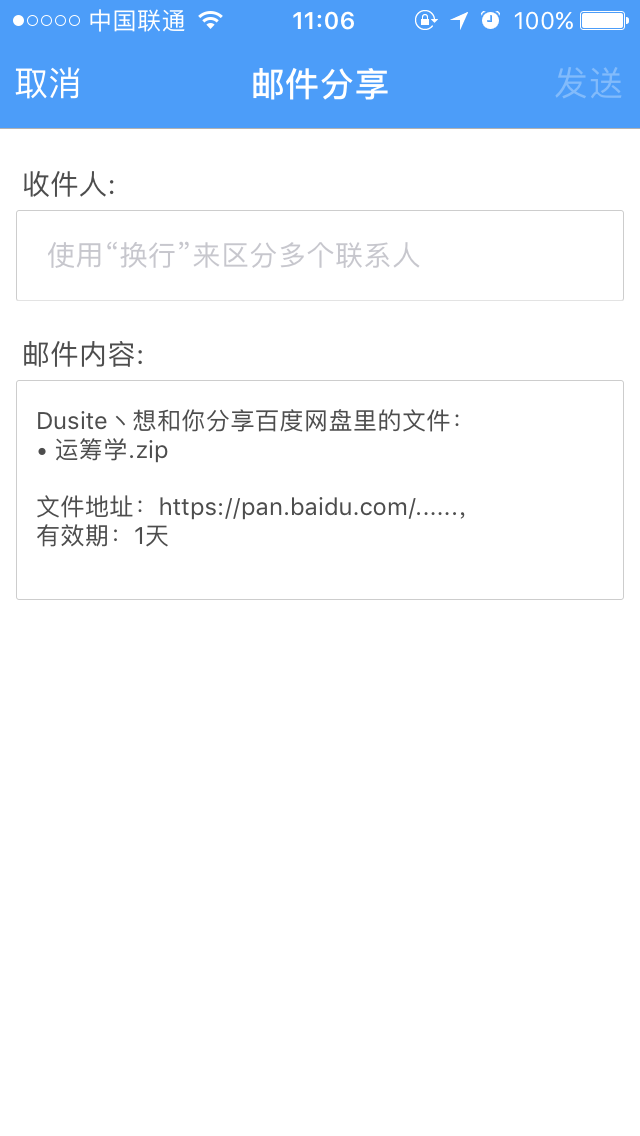Edit the 邮件内容 message body

point(320,490)
